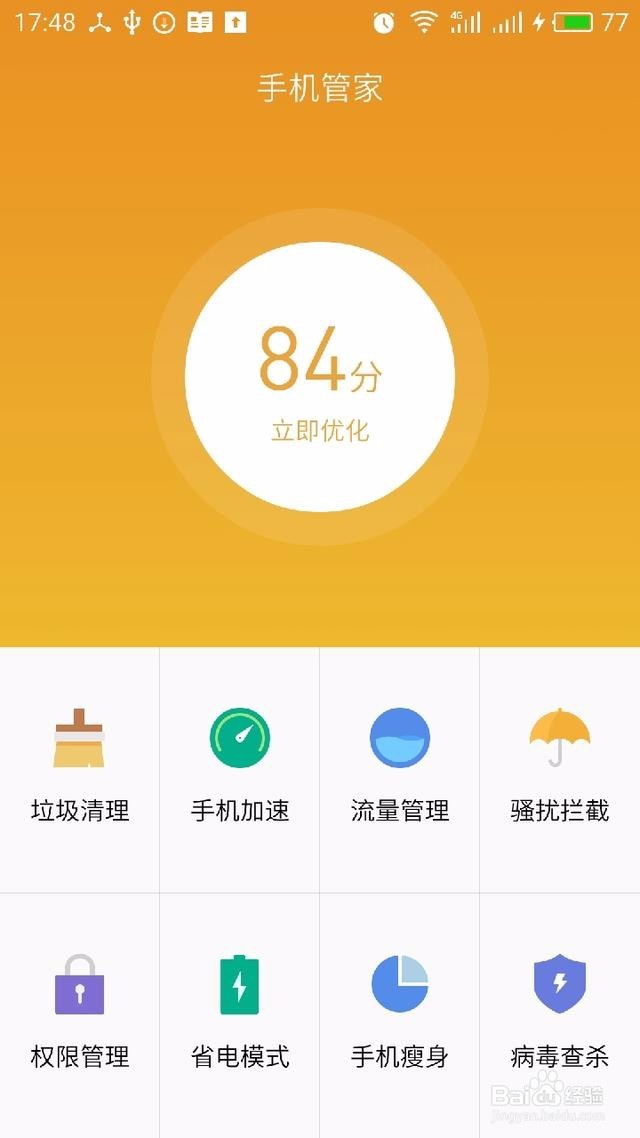Open 手机瘦身 phone slimming
Image resolution: width=640 pixels, height=1138 pixels.
(x=400, y=1015)
